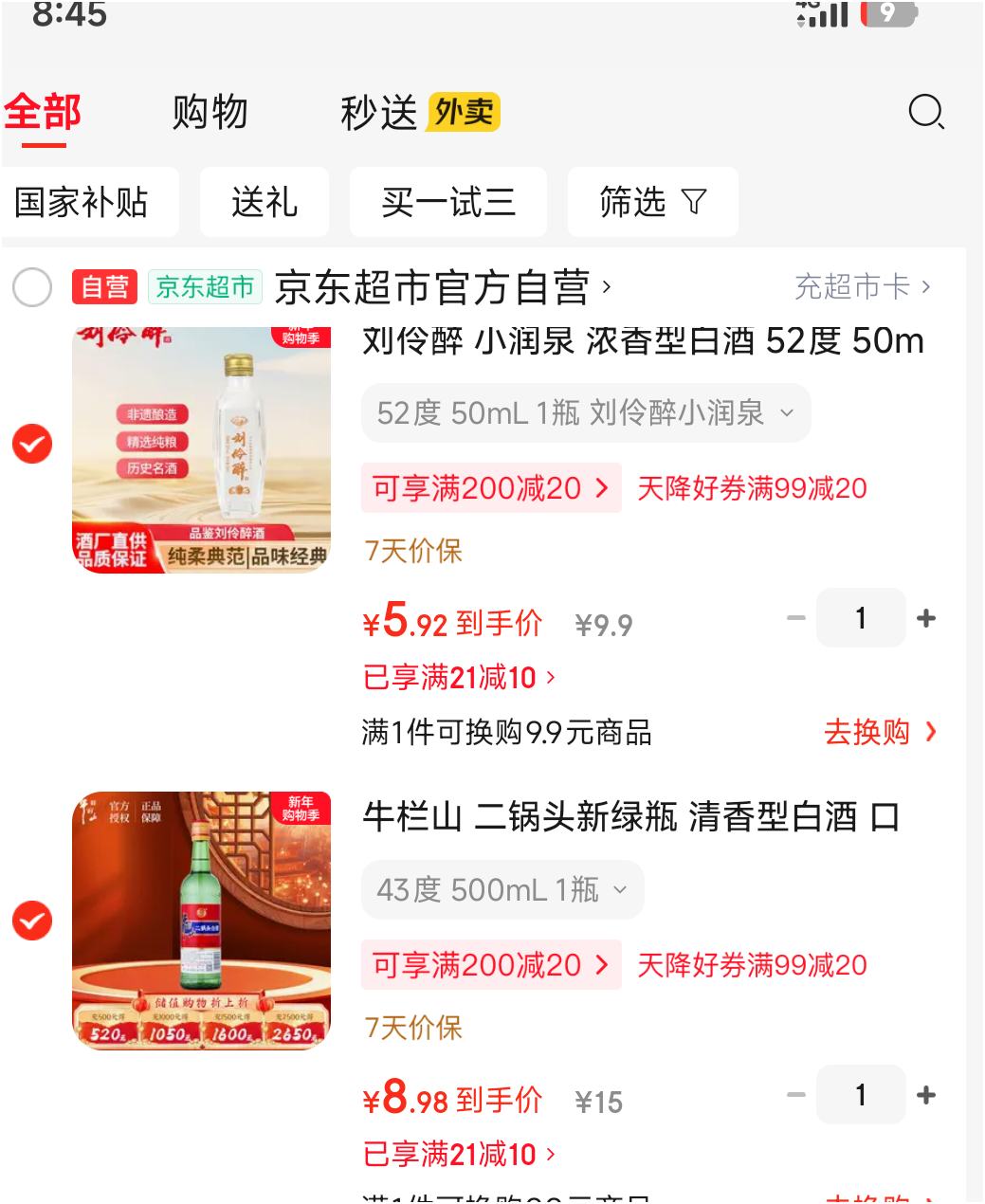Screen dimensions: 985x1204
Task: Expand the 43度 500mL spec selector for 牛栏山
Action: [x=502, y=889]
